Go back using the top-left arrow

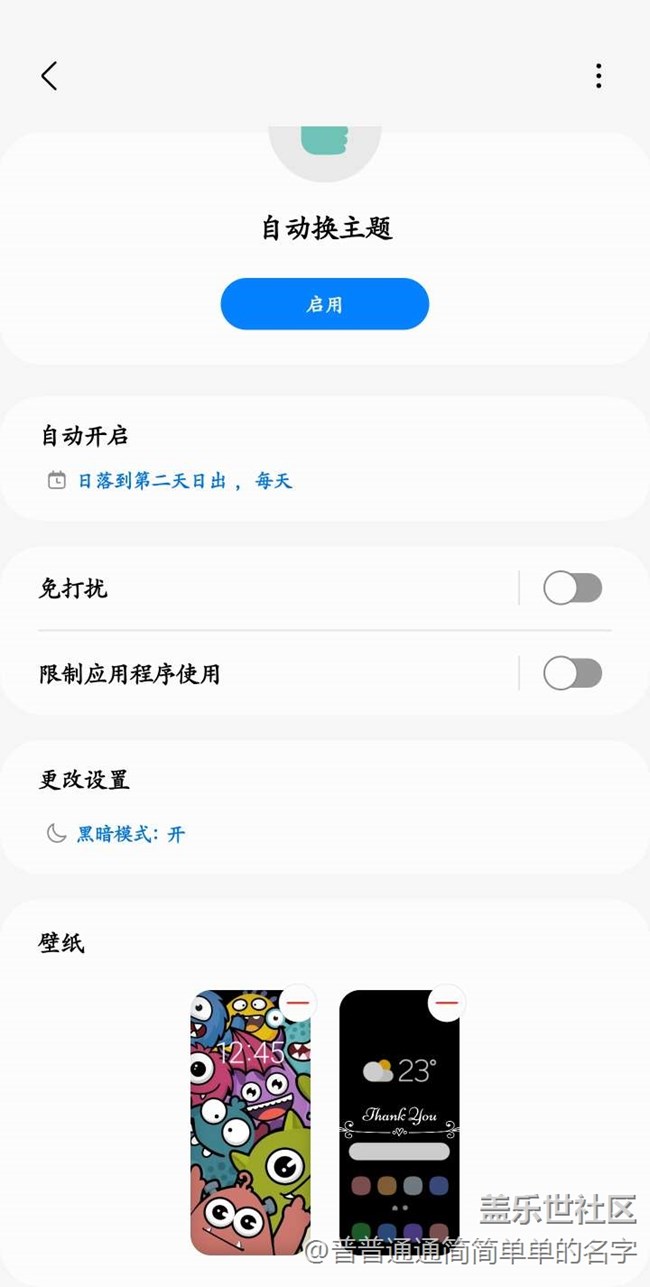(49, 76)
